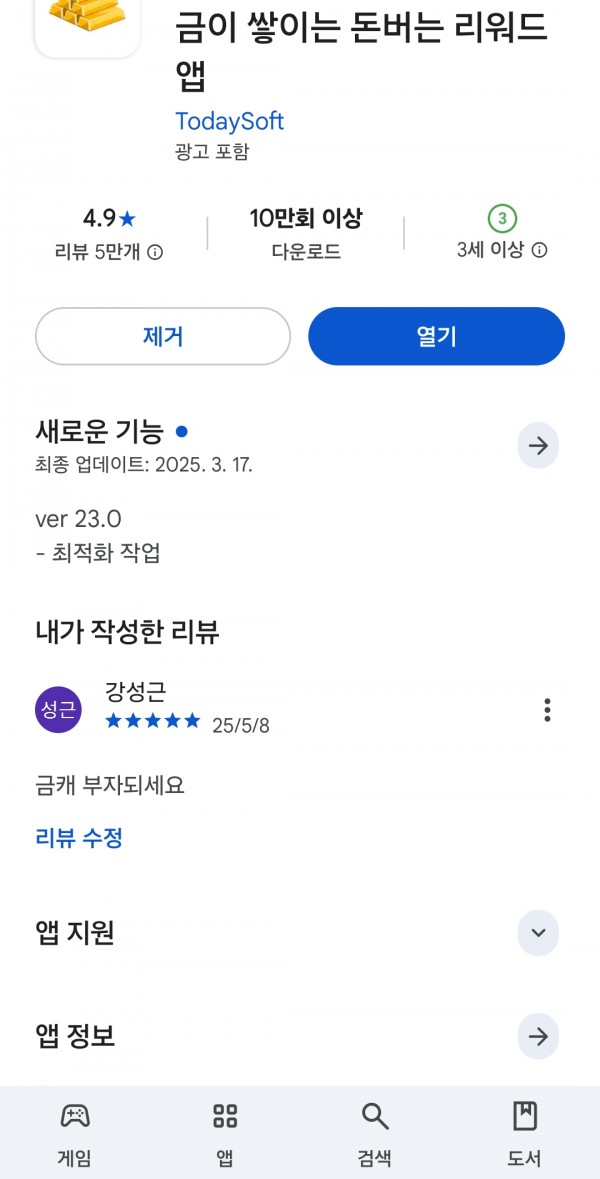Switch to the 앱 tab
Viewport: 600px width, 1179px height.
pos(225,1133)
